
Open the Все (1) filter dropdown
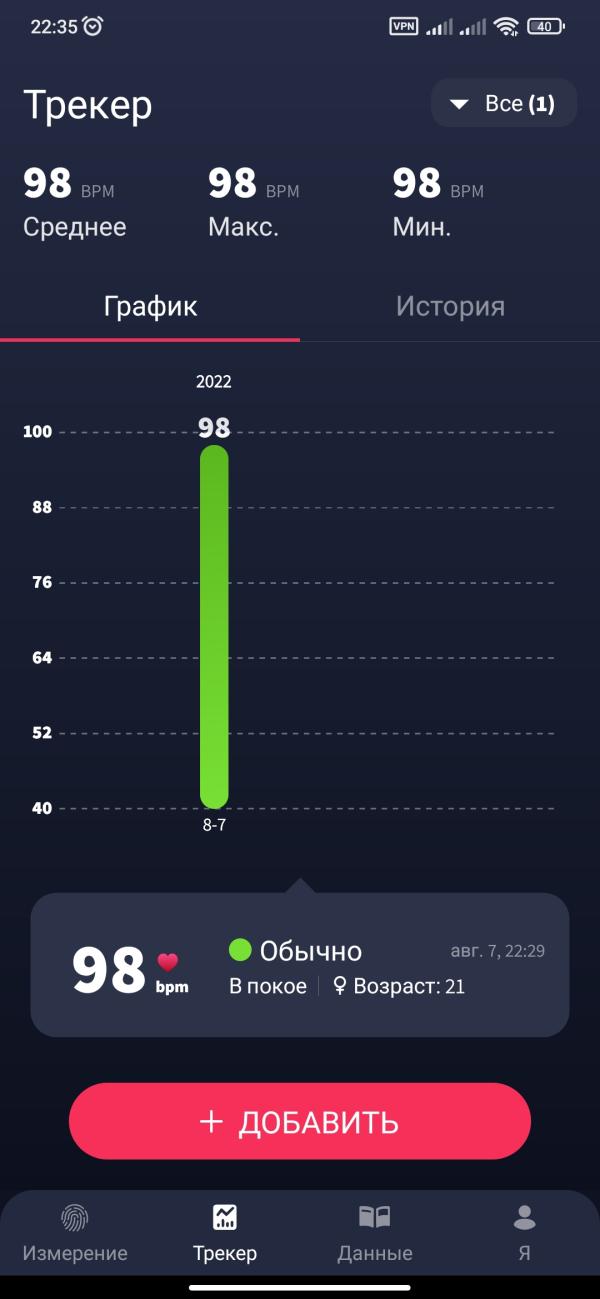(503, 103)
